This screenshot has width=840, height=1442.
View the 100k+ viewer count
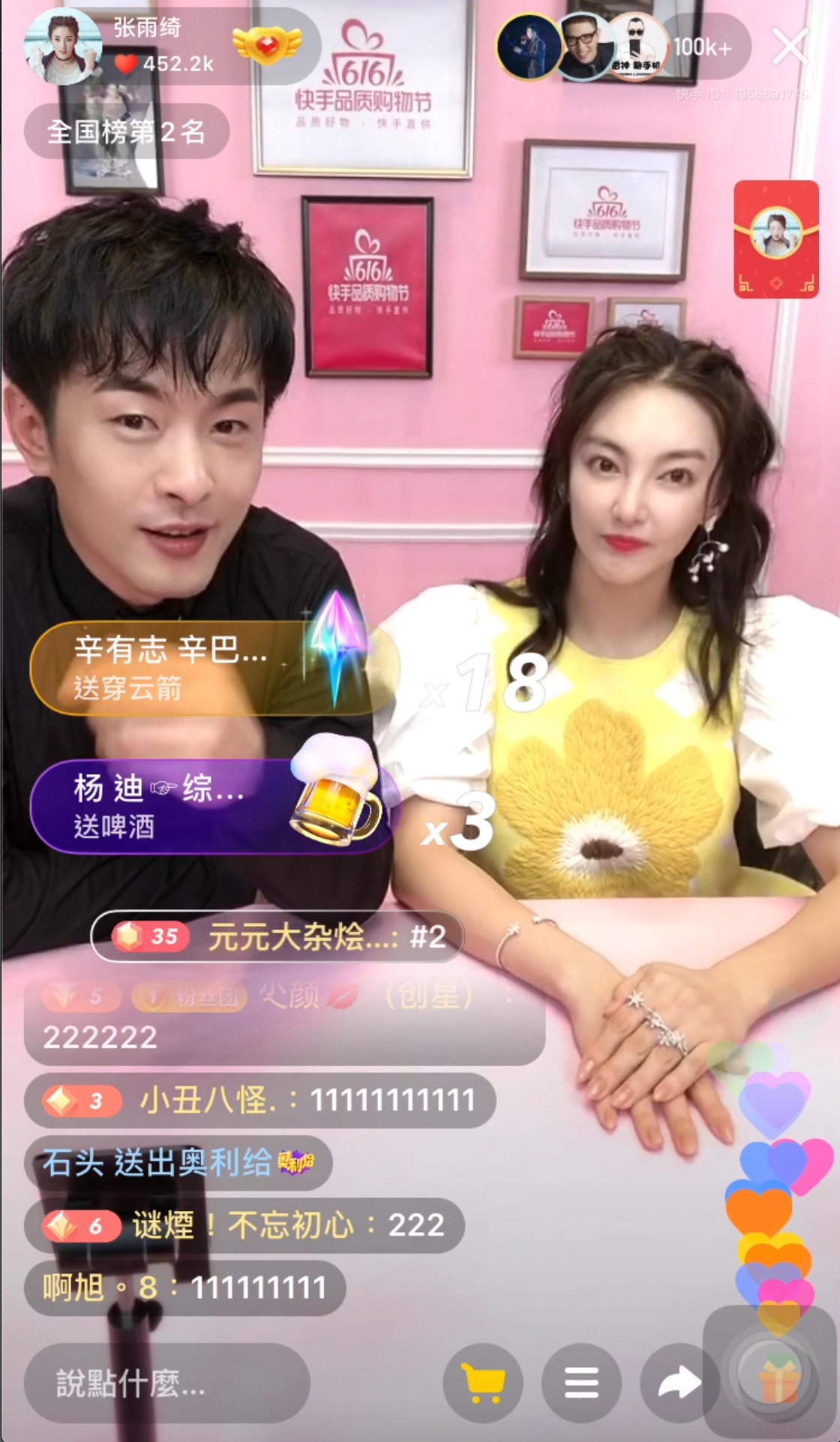tap(703, 45)
